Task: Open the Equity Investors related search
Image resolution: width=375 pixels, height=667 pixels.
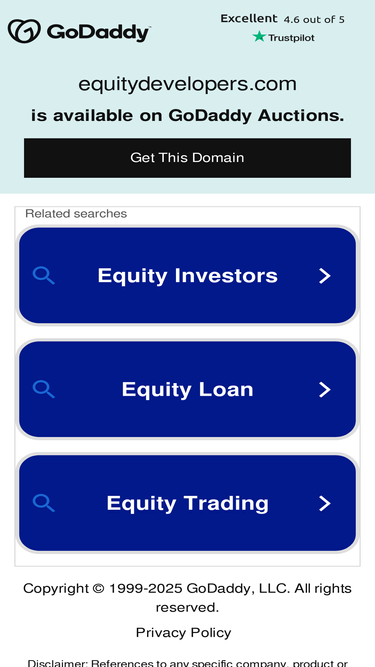Action: click(188, 275)
